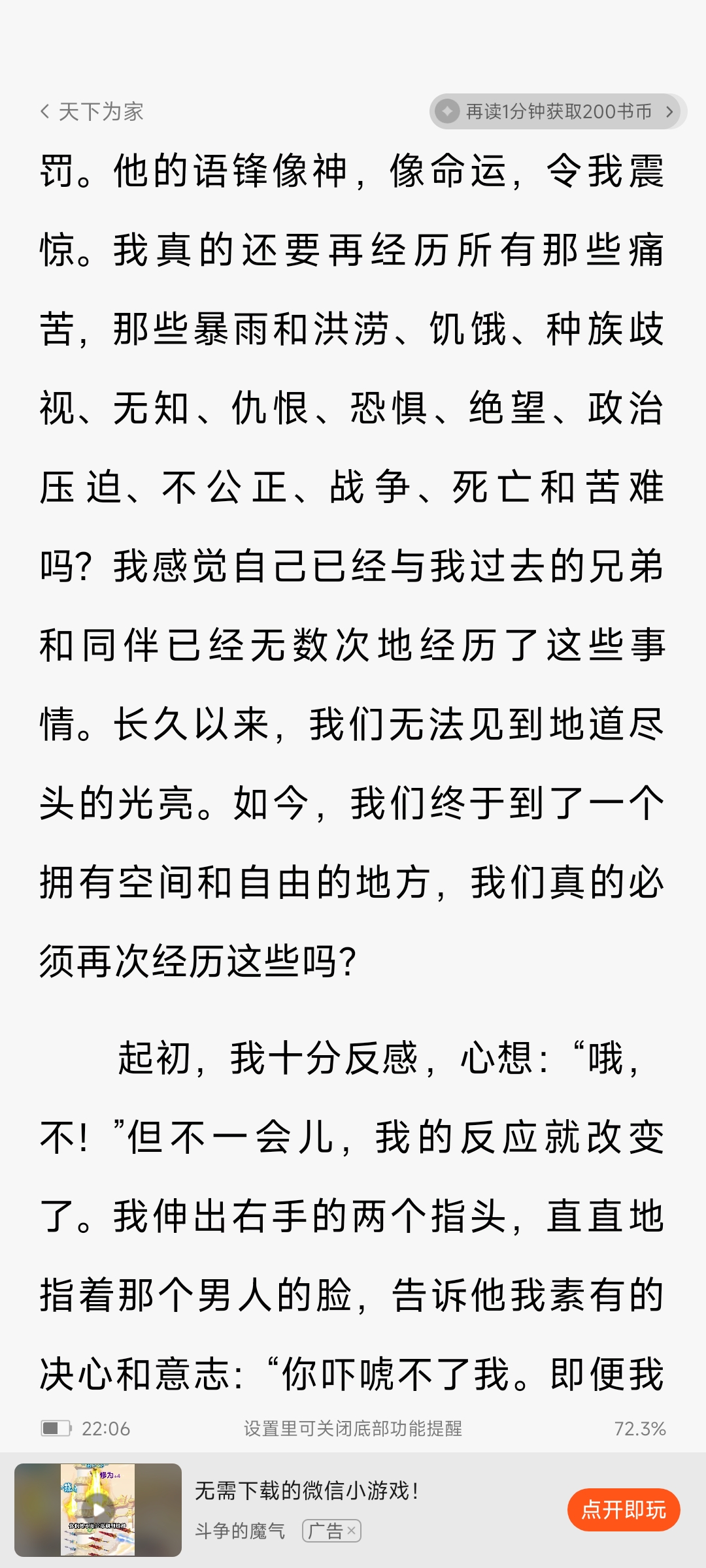Open the 无需下载的微信小游戏 ad

[x=306, y=1491]
